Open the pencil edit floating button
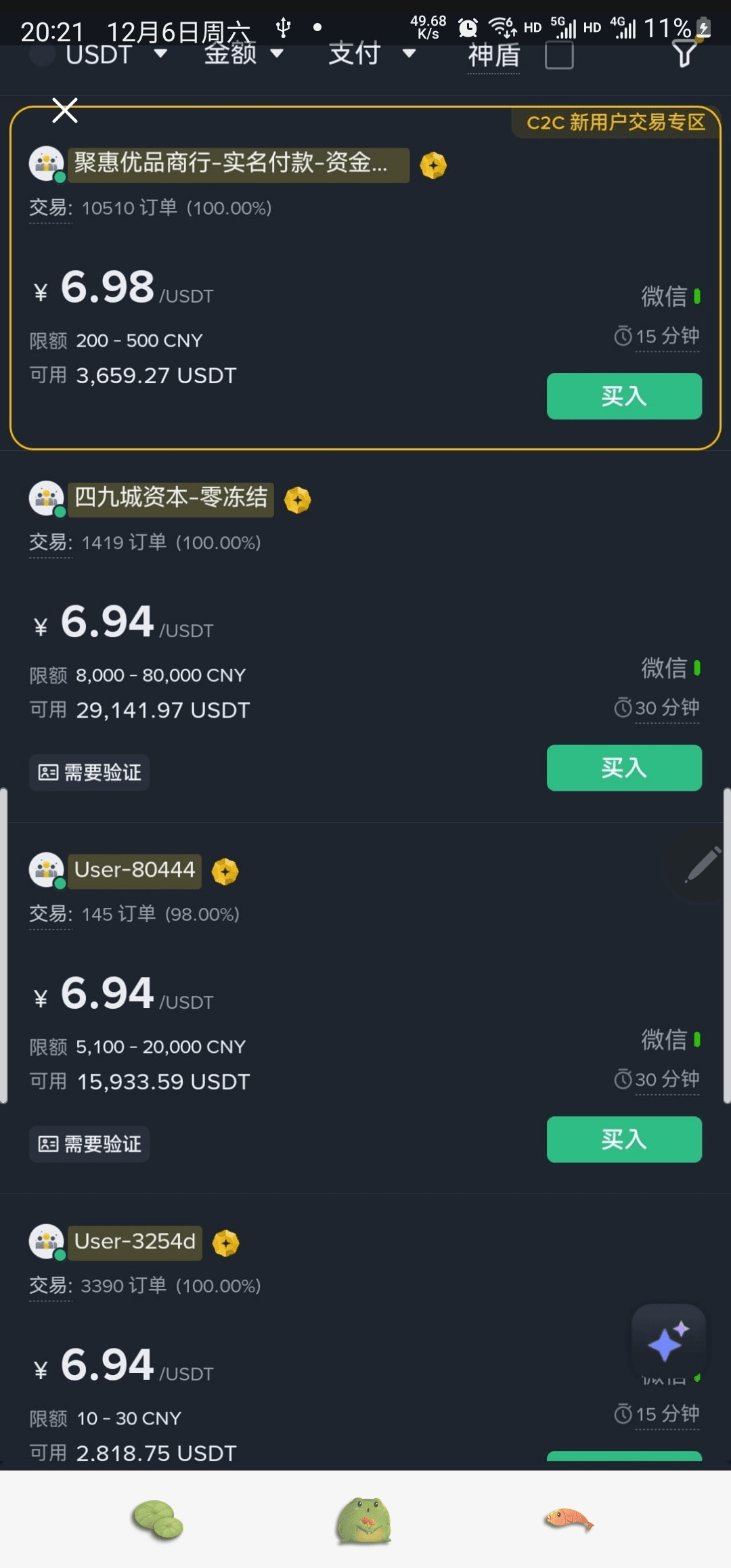 point(701,865)
